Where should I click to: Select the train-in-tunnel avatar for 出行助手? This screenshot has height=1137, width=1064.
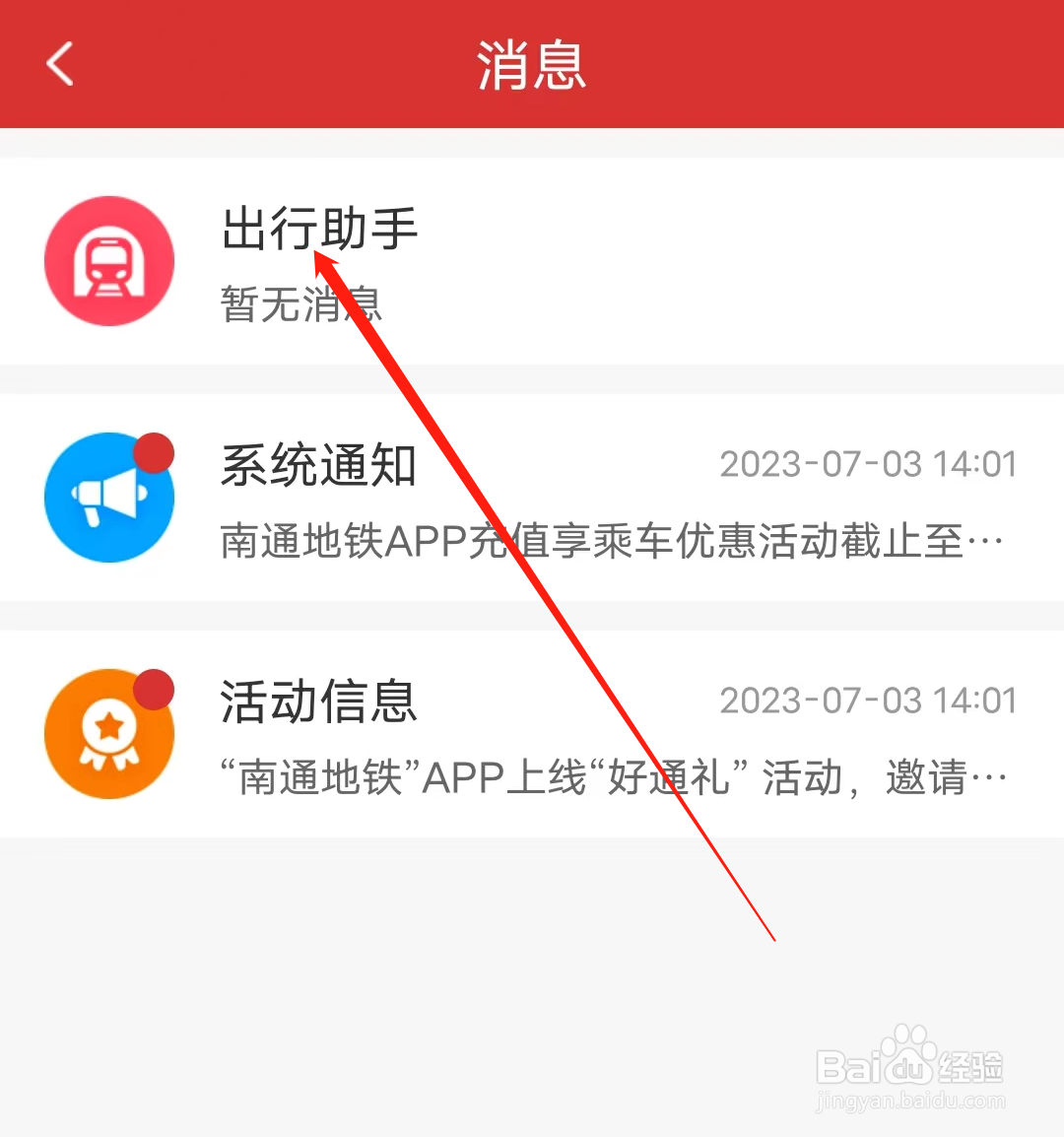pos(109,259)
